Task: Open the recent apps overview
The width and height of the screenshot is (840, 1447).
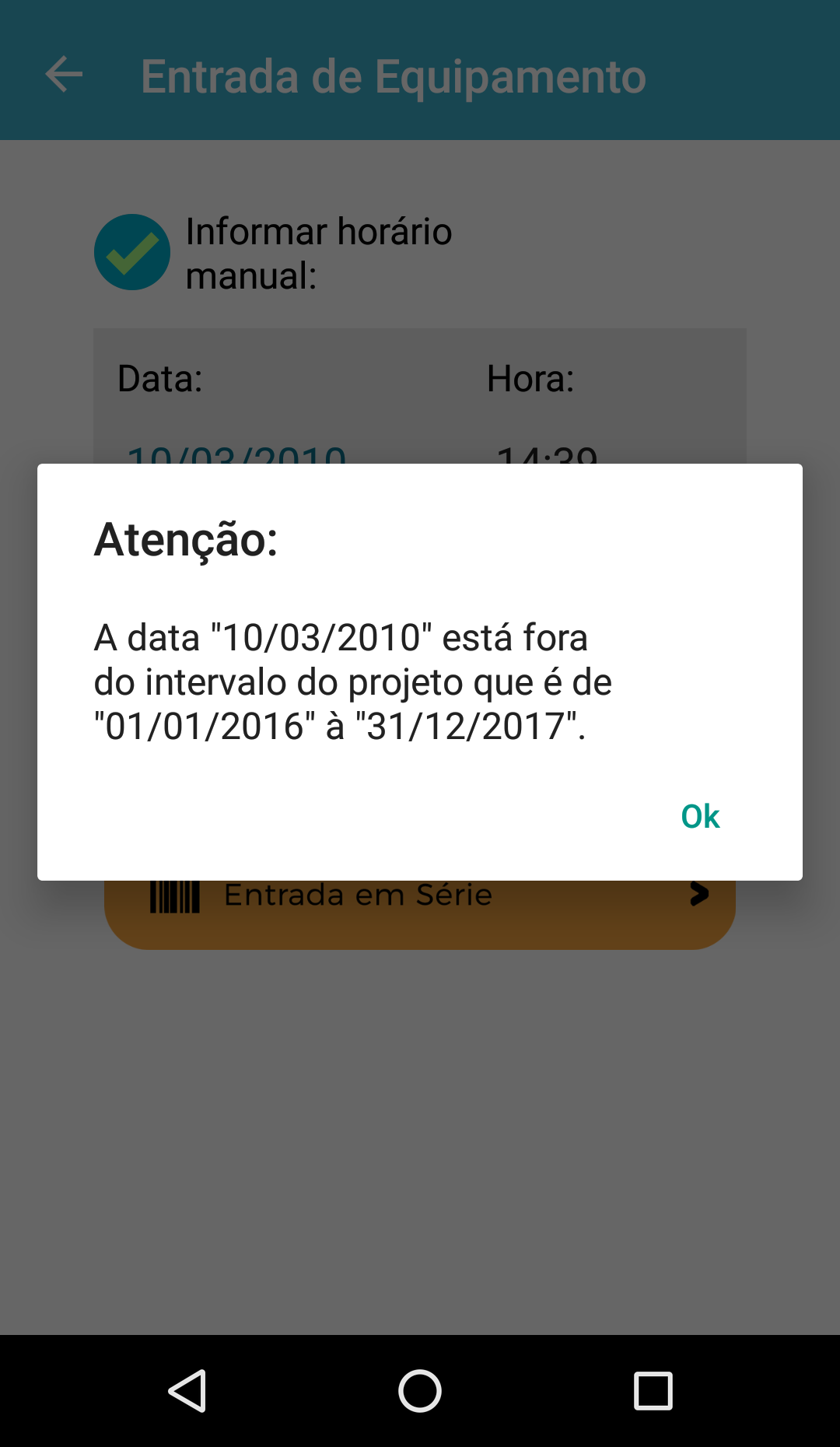Action: 653,1390
